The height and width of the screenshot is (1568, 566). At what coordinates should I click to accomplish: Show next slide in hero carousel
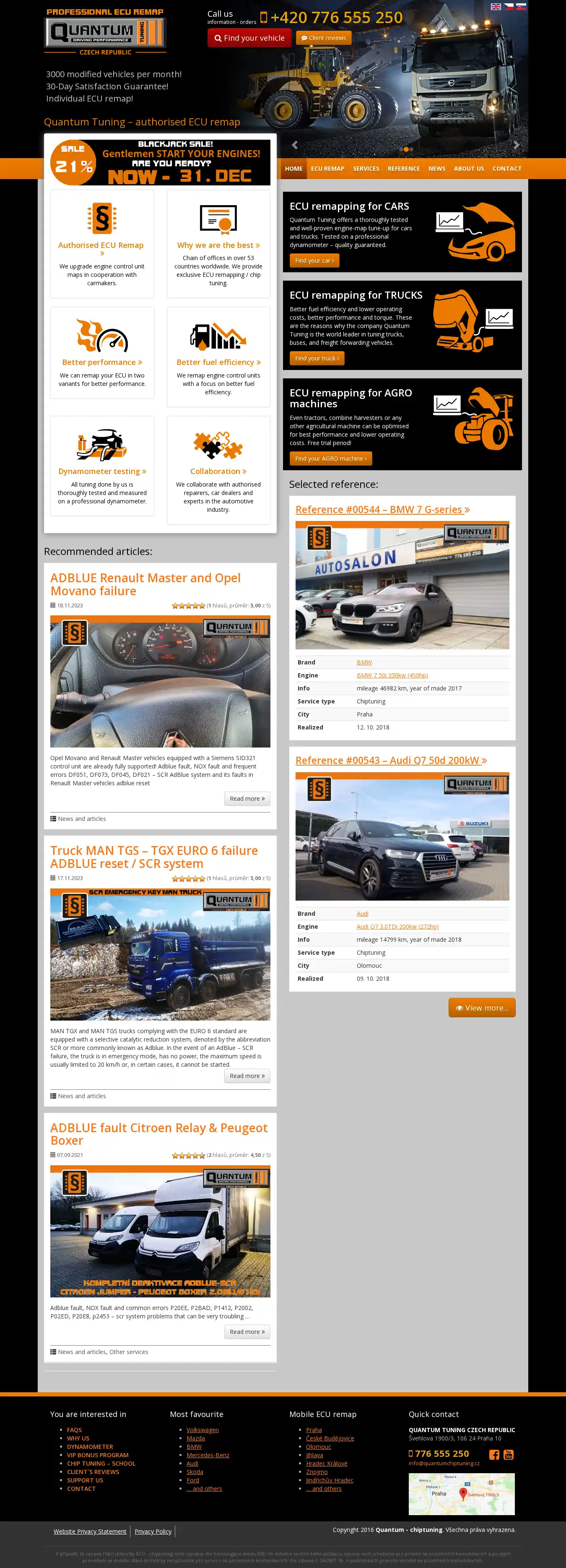pos(516,145)
